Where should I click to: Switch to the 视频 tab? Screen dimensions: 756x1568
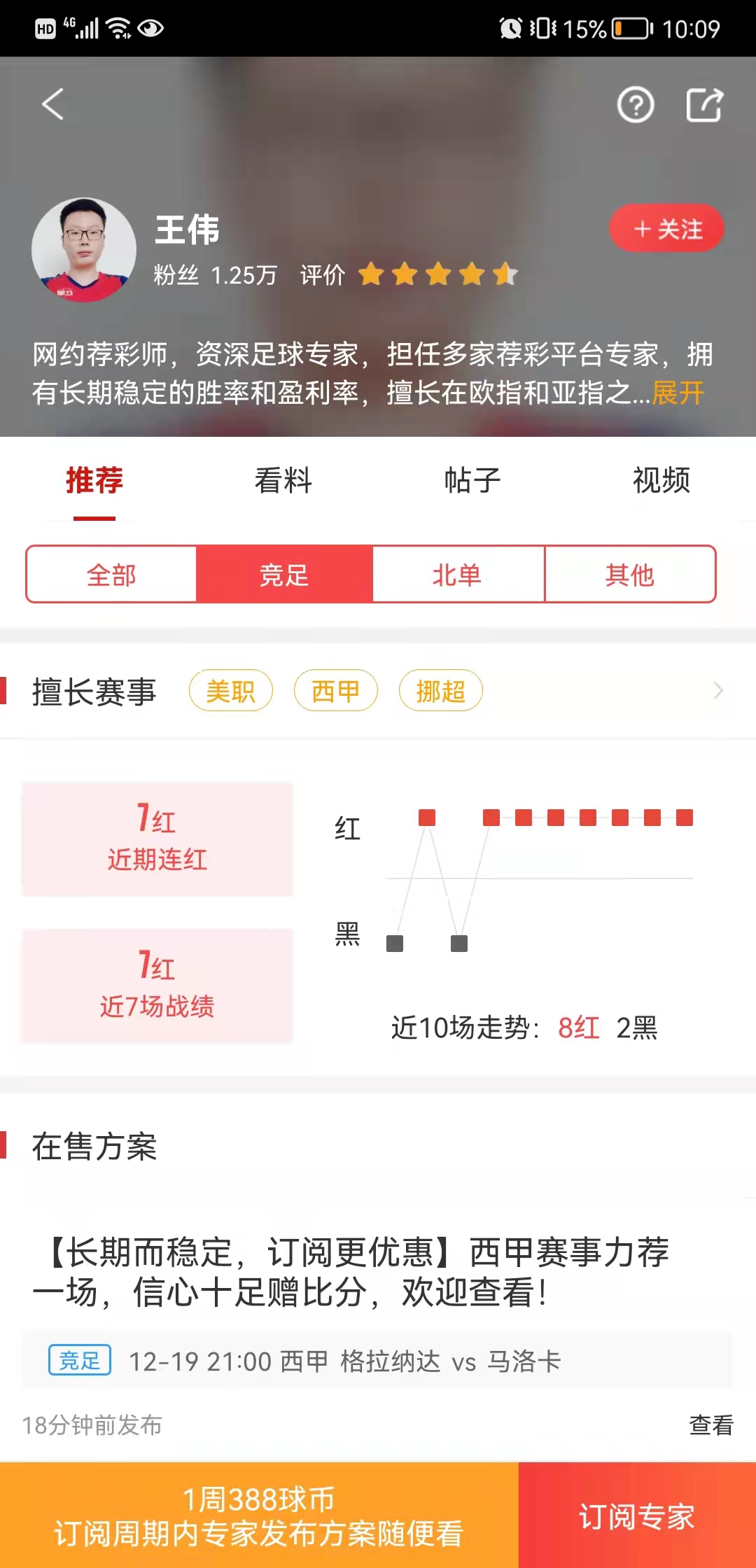tap(661, 481)
